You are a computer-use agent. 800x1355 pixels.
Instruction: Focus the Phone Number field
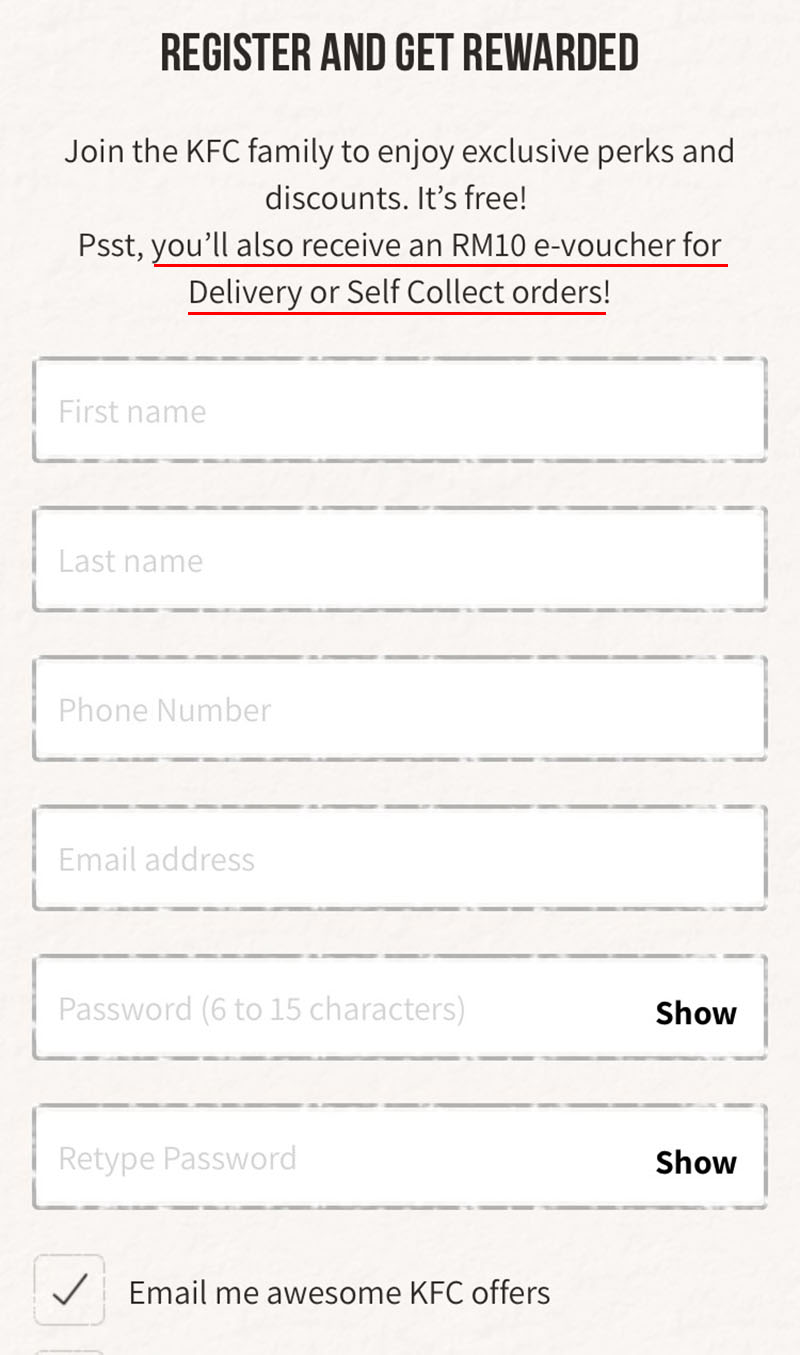(x=400, y=709)
